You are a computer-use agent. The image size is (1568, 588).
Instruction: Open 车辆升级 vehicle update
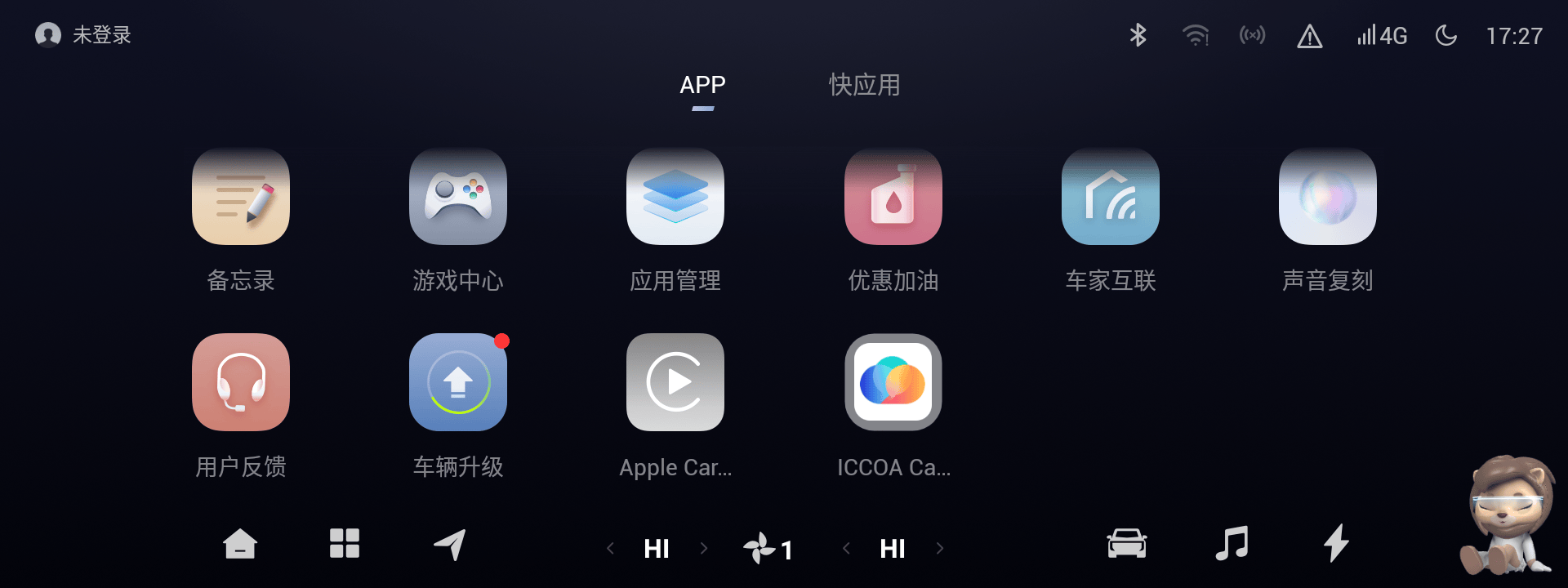tap(458, 382)
